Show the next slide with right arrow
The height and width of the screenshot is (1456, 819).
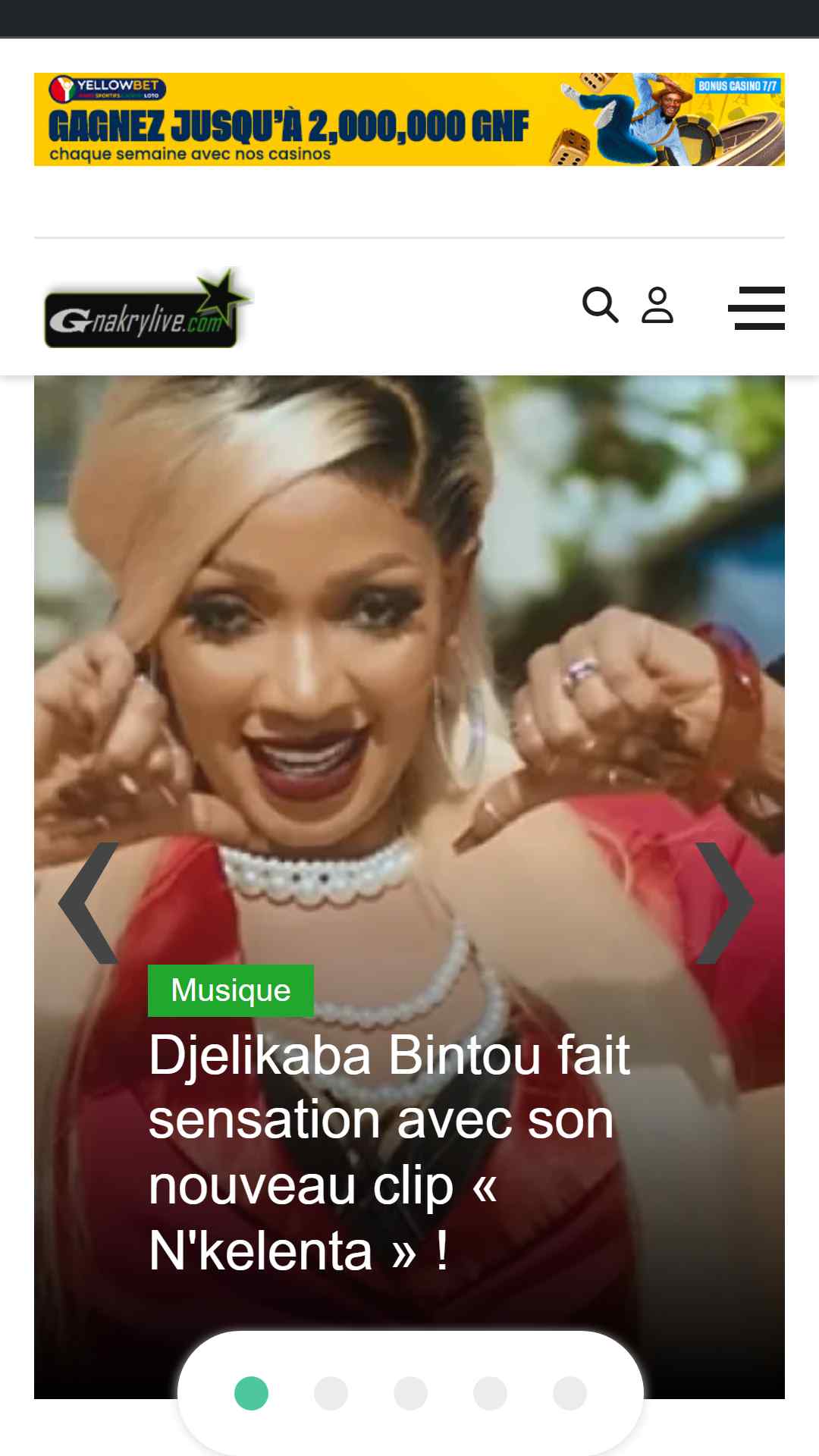[725, 902]
